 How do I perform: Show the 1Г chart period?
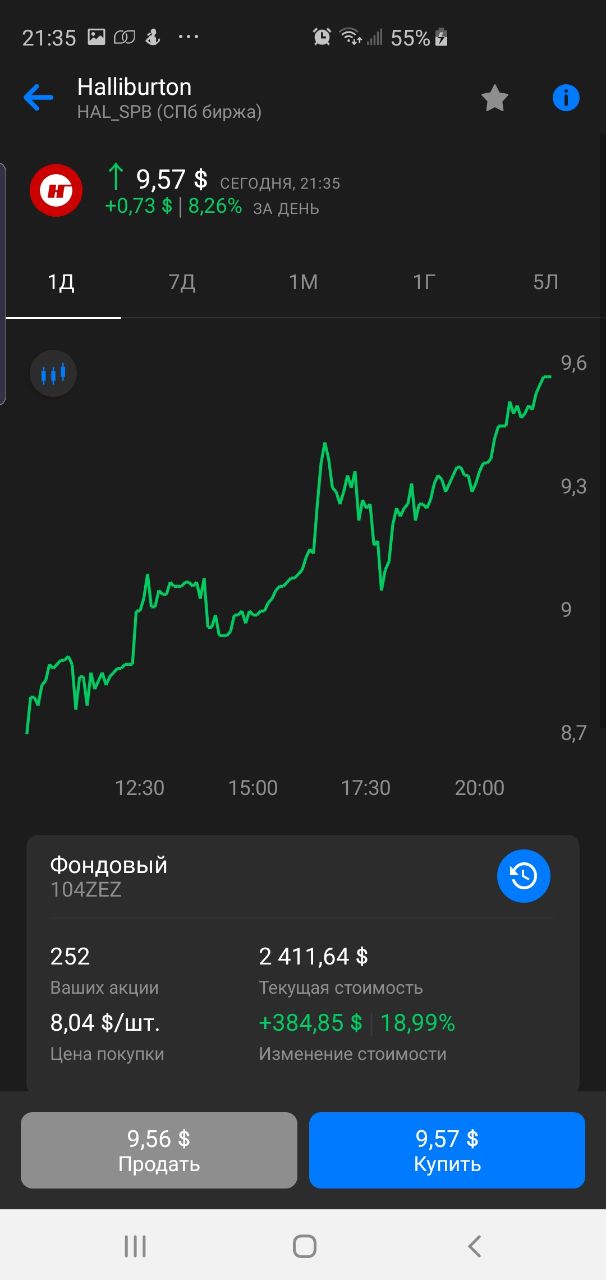pyautogui.click(x=424, y=282)
